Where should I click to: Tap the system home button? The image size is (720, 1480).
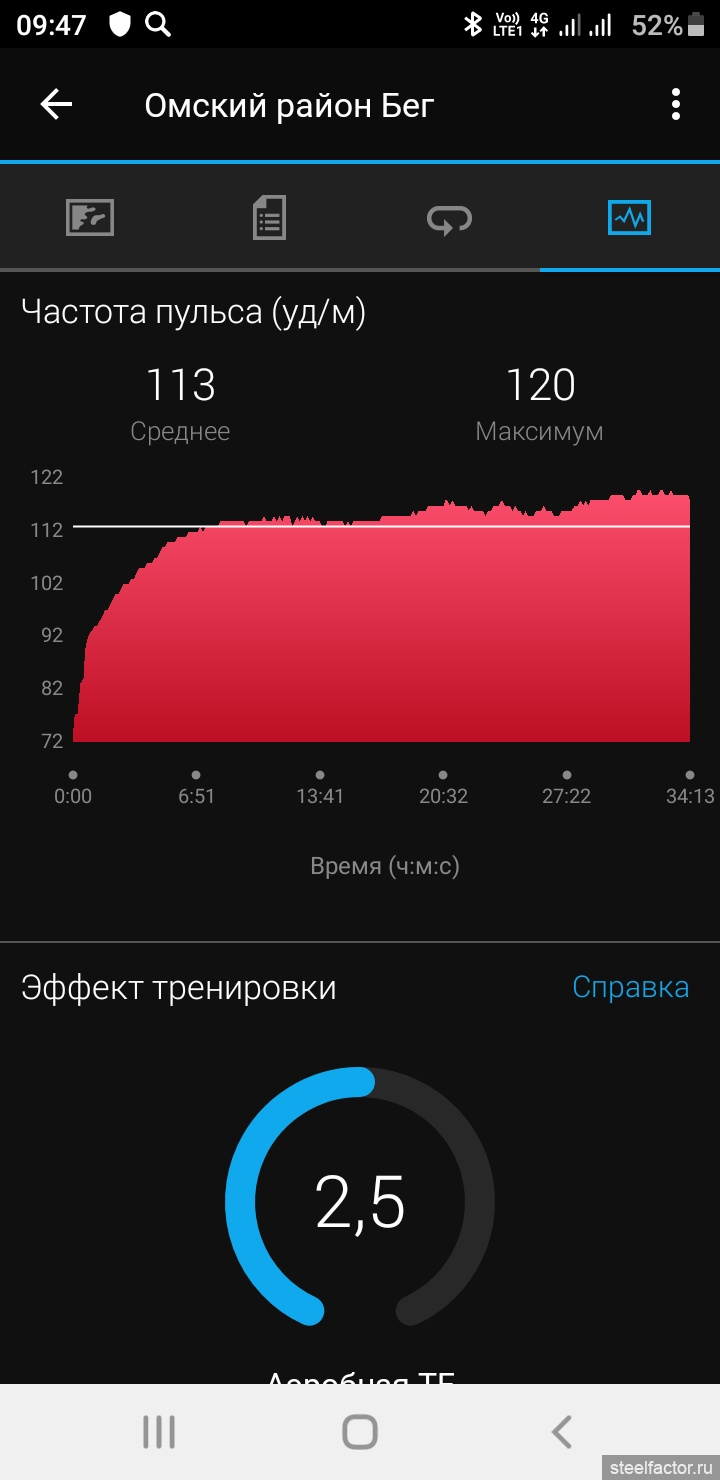pos(360,1432)
